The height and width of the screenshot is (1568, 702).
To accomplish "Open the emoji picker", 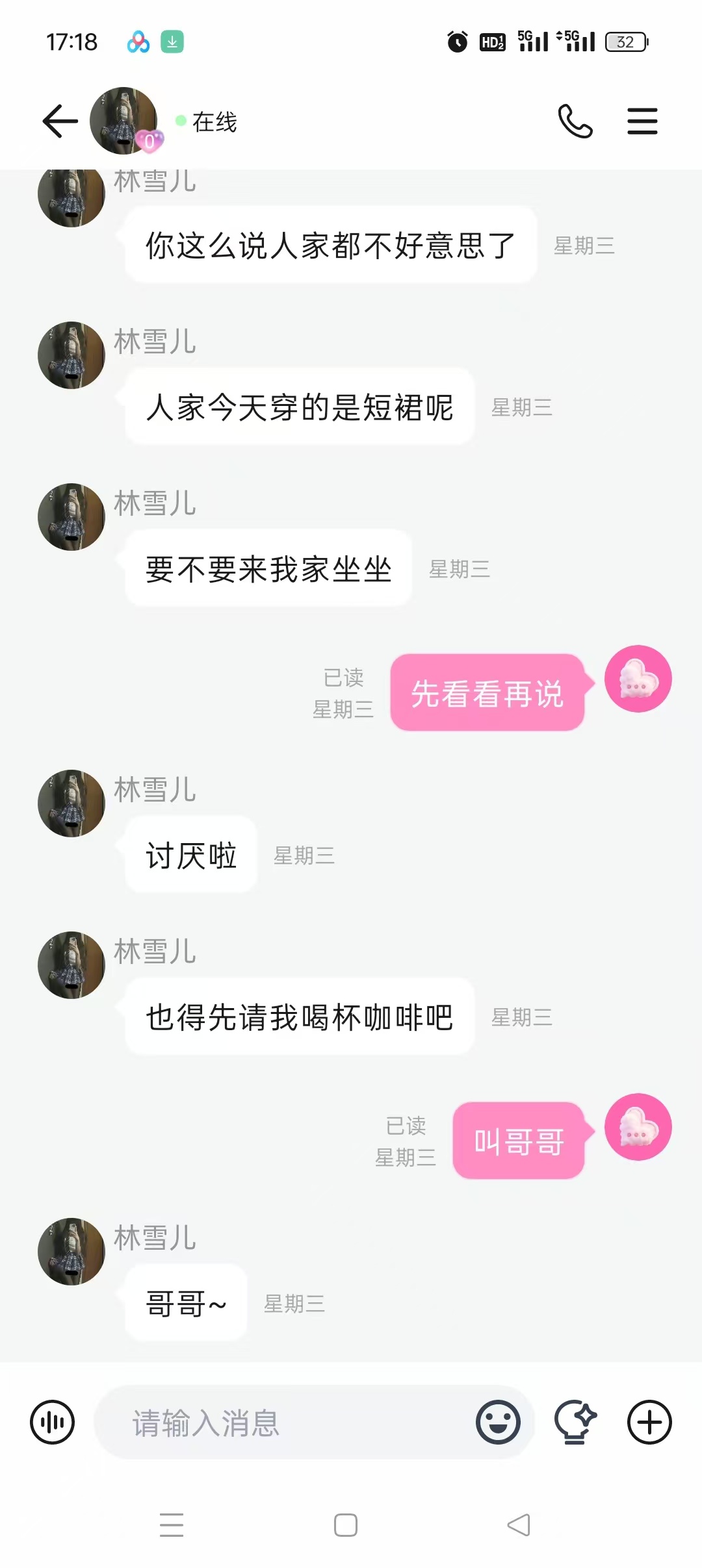I will tap(497, 1423).
